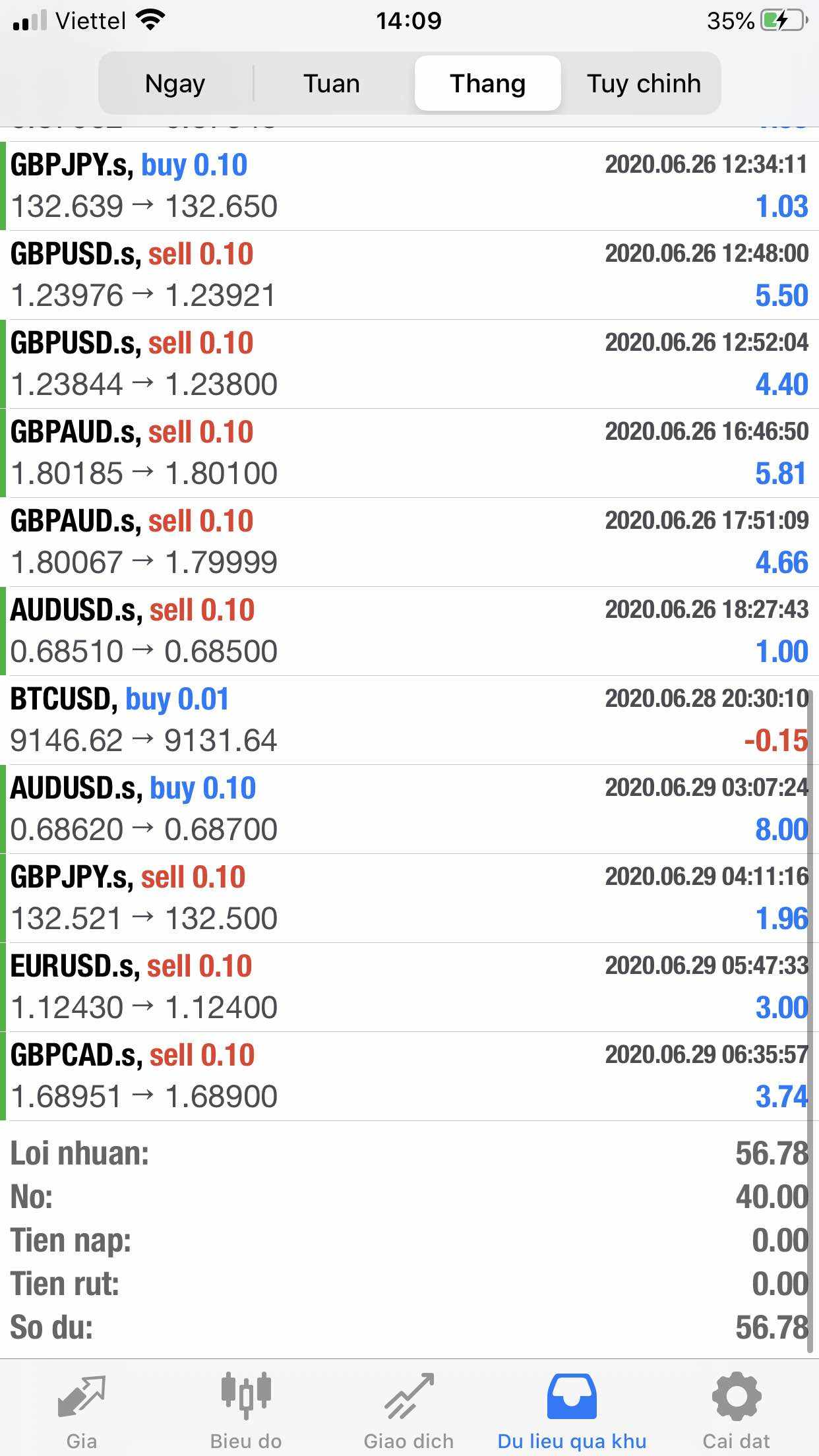Expand the GBPJPY.s buy trade at 12:34:11
This screenshot has width=819, height=1456.
409,186
